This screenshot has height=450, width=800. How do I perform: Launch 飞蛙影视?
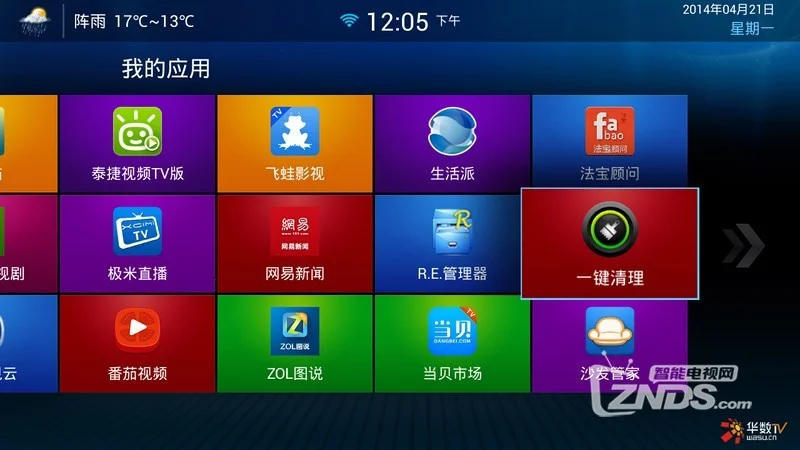pyautogui.click(x=294, y=144)
